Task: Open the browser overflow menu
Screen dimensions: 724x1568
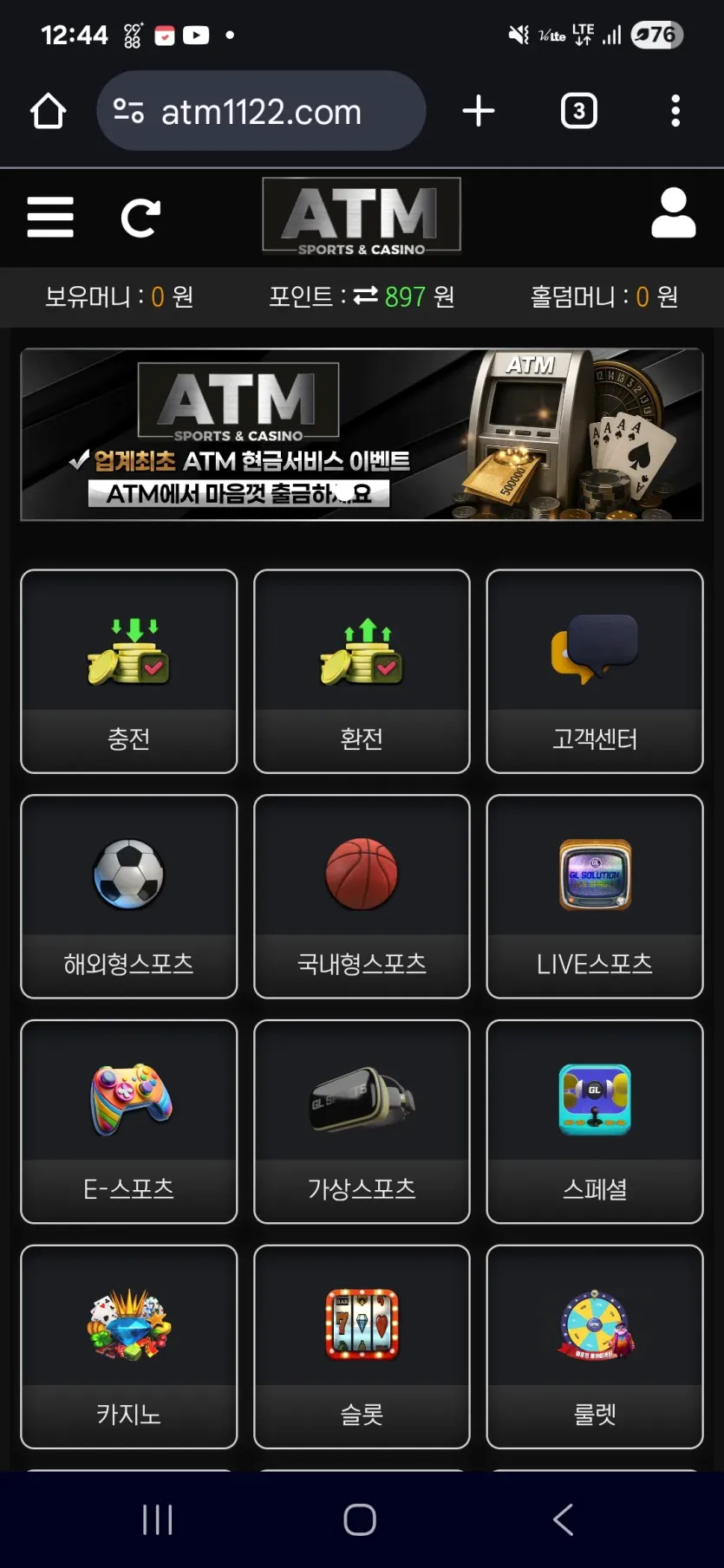Action: click(x=675, y=111)
